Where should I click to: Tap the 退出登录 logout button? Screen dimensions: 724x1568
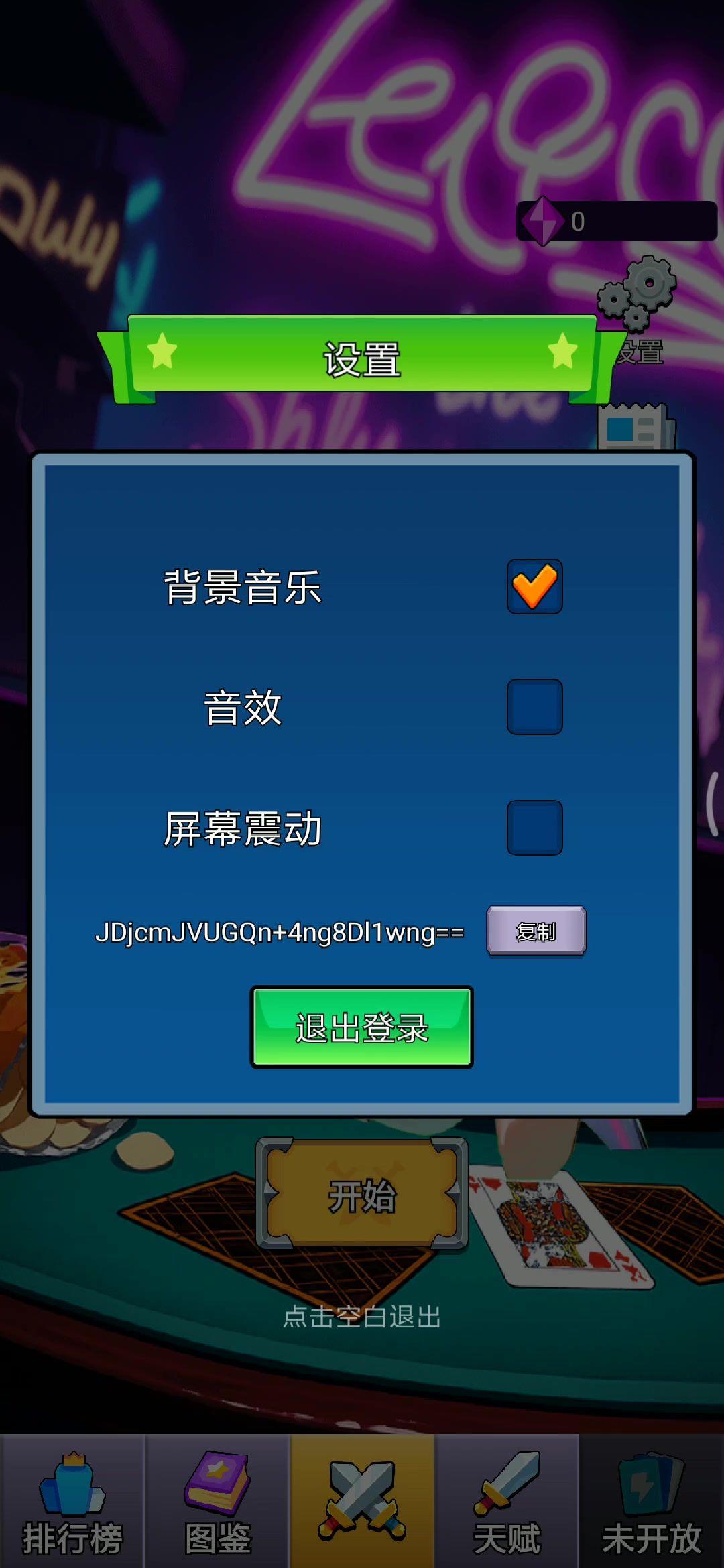coord(362,1027)
